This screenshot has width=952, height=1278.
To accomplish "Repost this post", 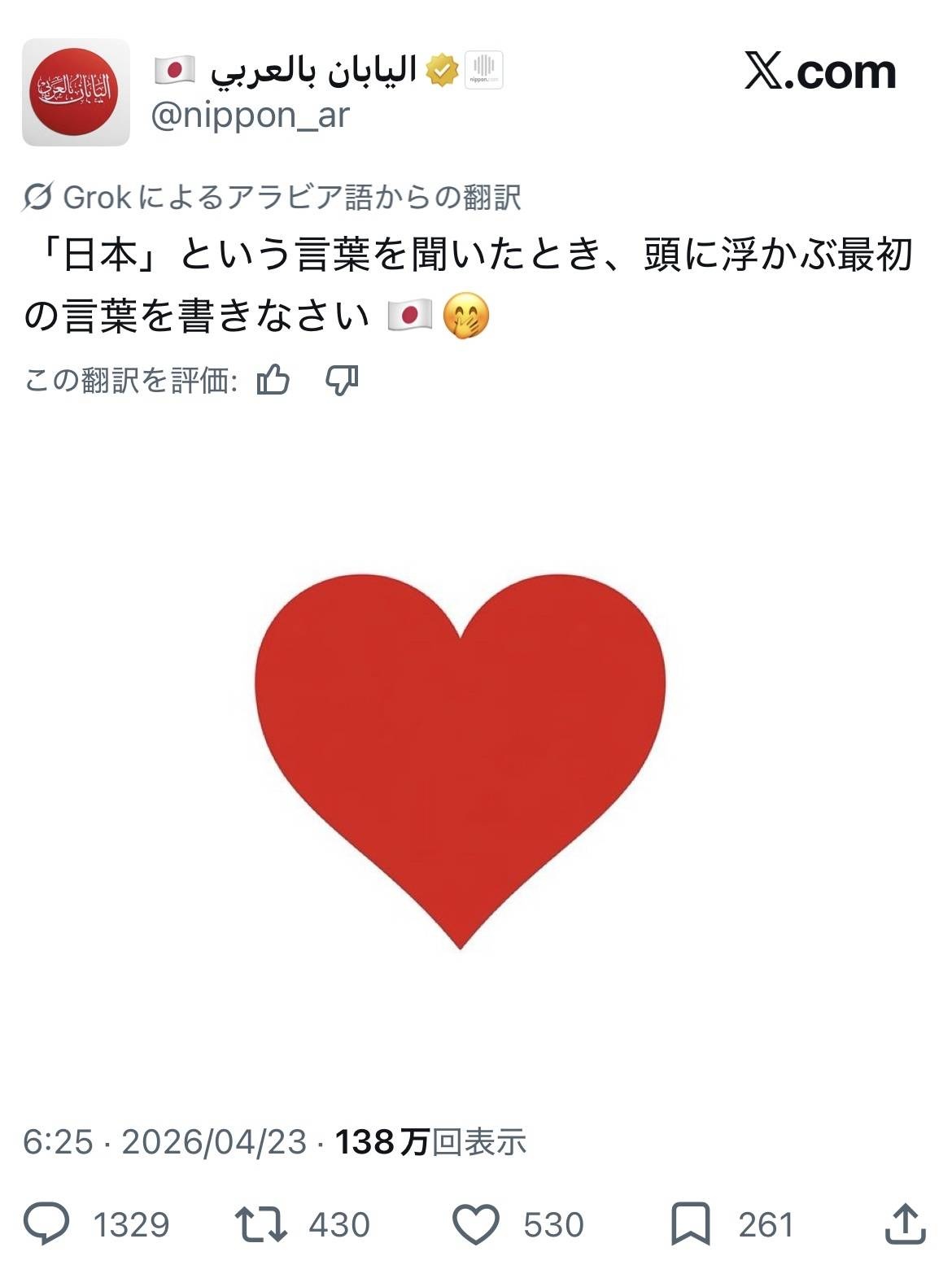I will [260, 1223].
